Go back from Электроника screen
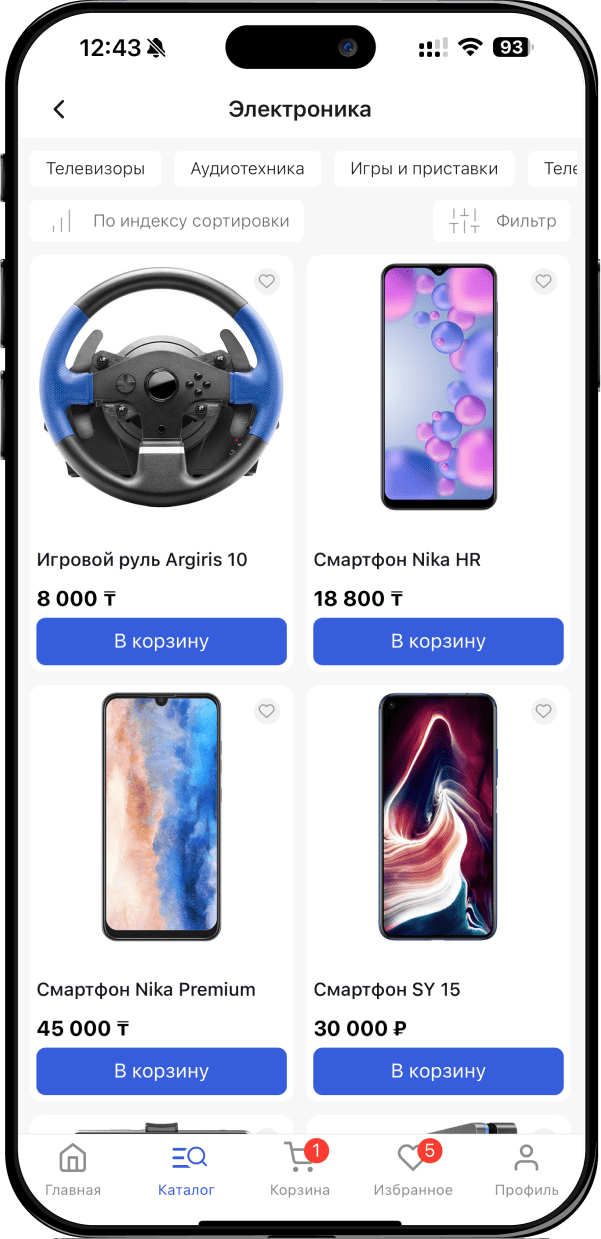Viewport: 601px width, 1239px height. pyautogui.click(x=59, y=110)
